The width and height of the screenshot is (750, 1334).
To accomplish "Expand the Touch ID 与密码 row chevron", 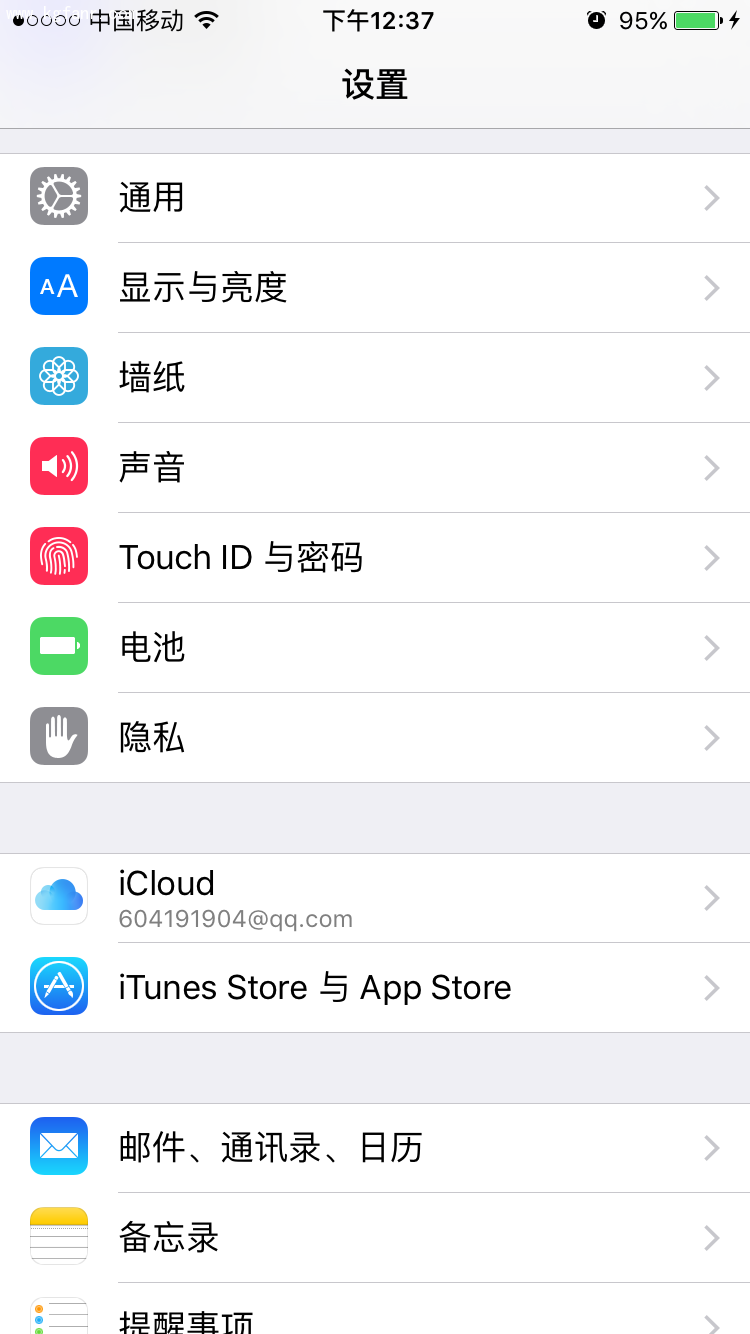I will pyautogui.click(x=711, y=557).
